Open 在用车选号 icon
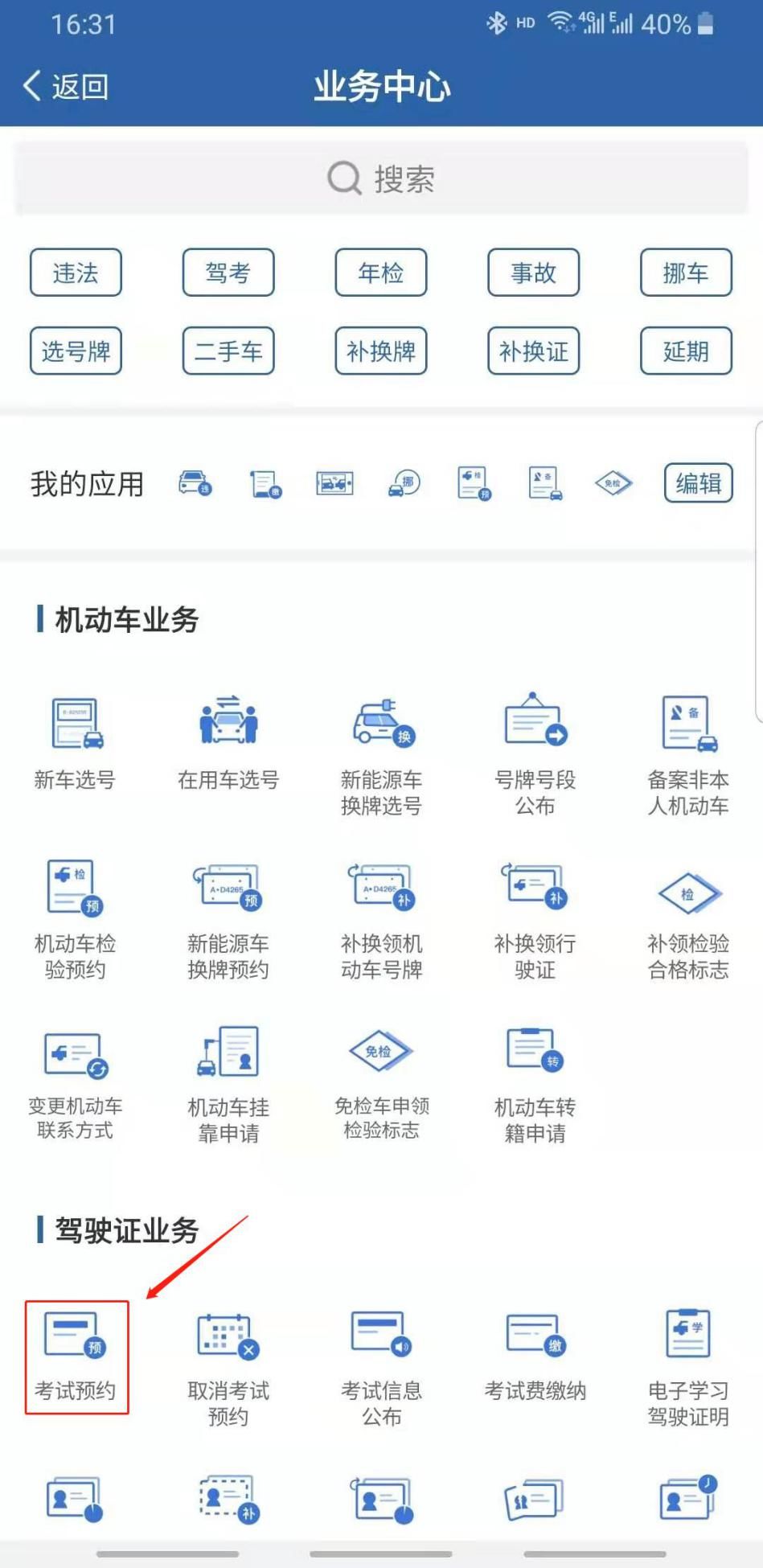This screenshot has height=1568, width=763. pyautogui.click(x=228, y=728)
